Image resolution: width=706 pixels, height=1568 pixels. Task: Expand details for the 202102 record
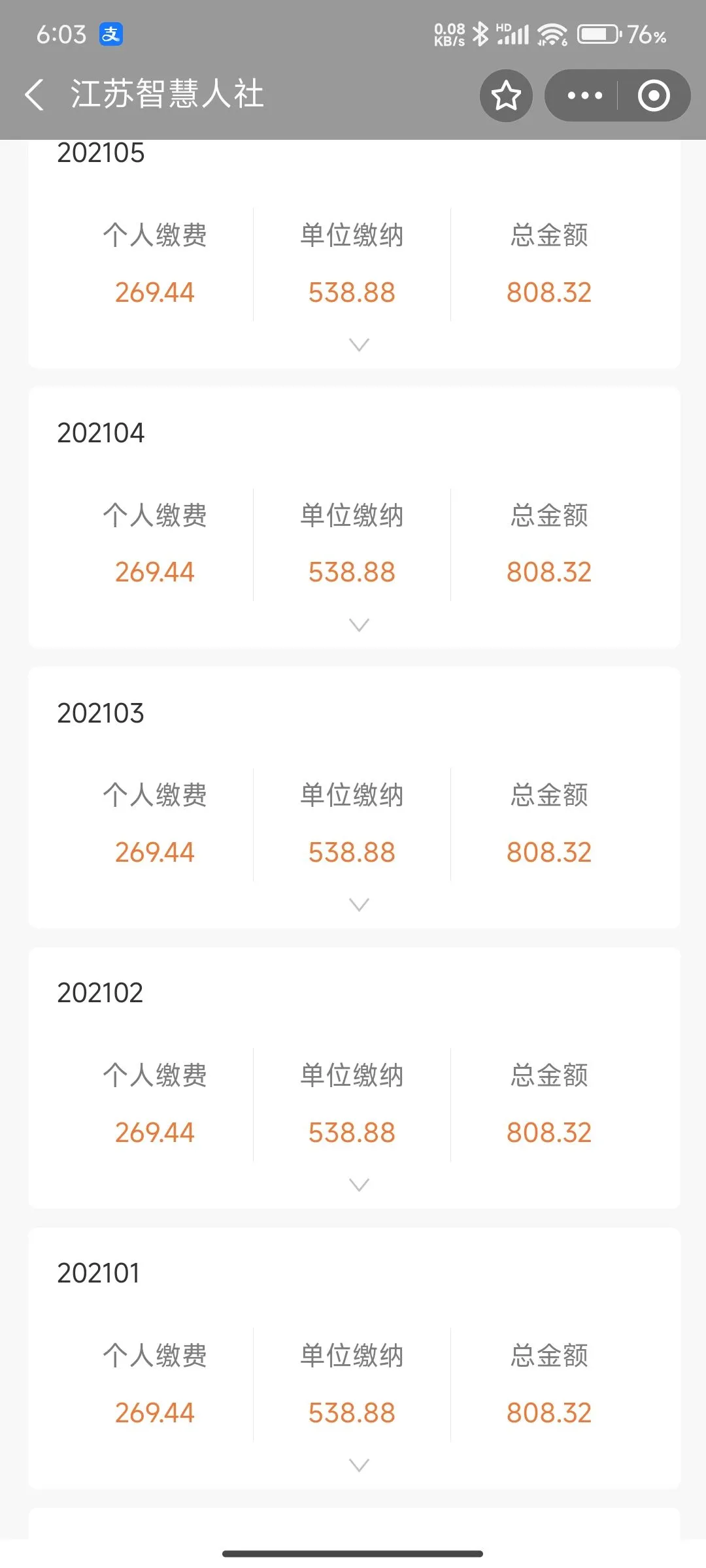click(359, 1184)
